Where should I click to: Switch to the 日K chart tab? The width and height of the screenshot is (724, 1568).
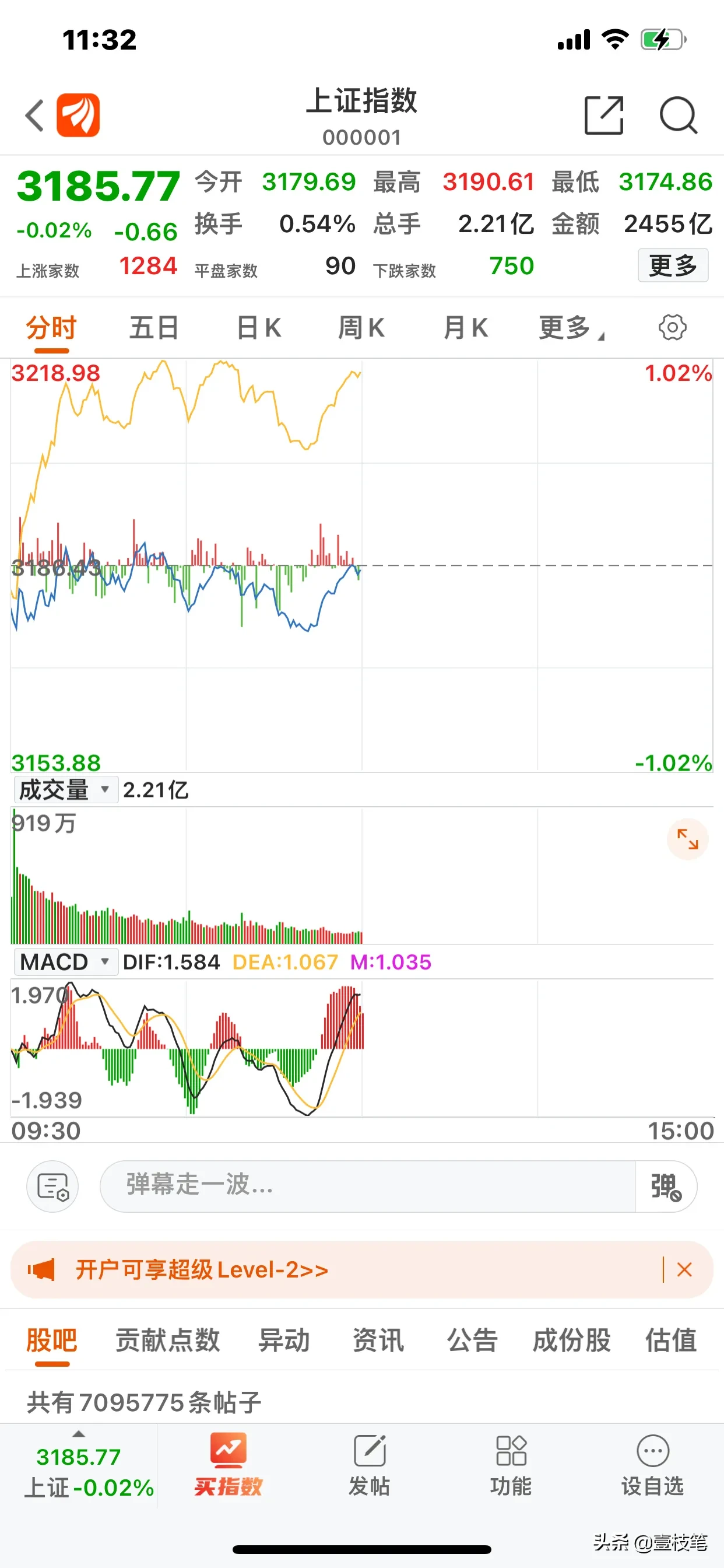(259, 328)
